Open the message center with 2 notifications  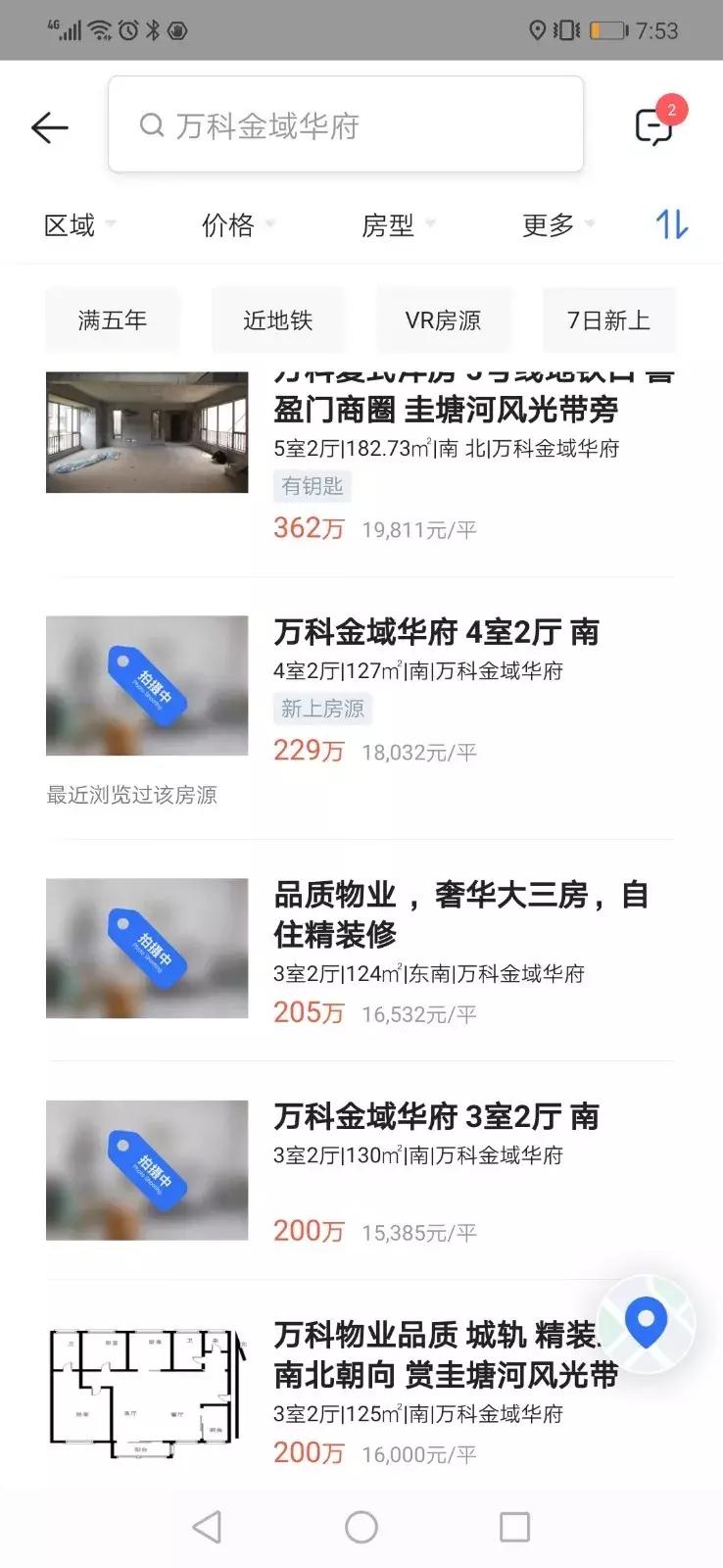click(654, 125)
